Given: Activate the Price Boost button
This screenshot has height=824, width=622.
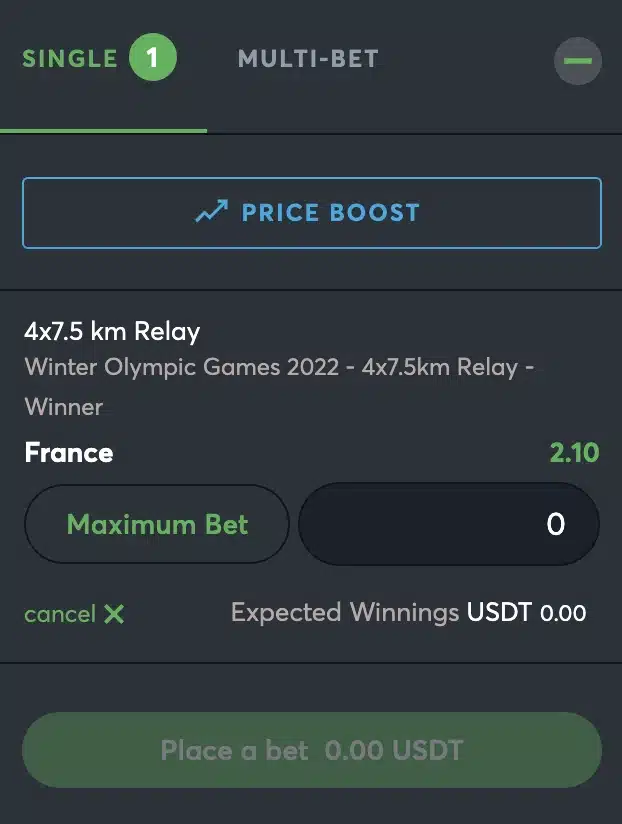Looking at the screenshot, I should (311, 212).
